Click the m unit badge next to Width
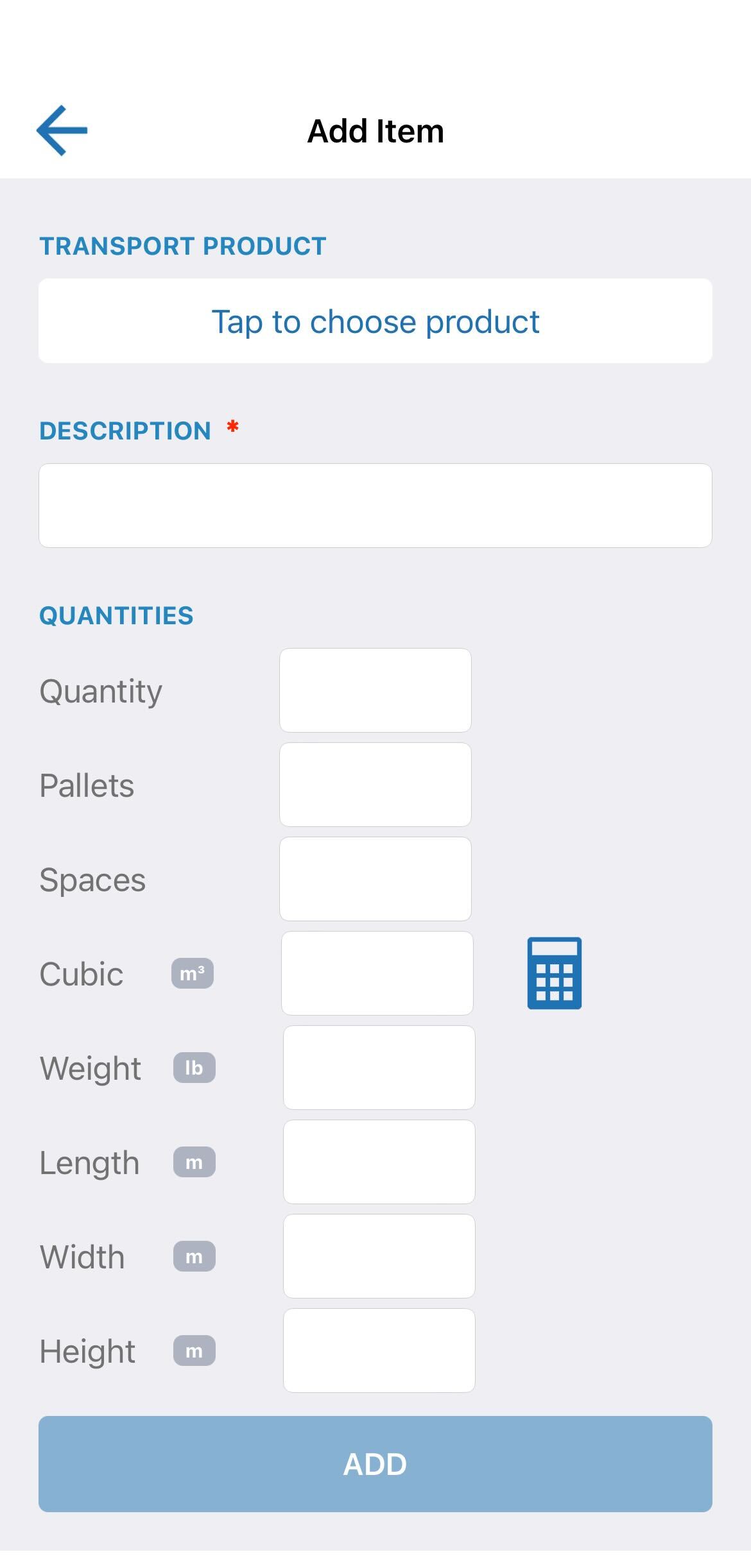This screenshot has width=751, height=1568. coord(194,1256)
